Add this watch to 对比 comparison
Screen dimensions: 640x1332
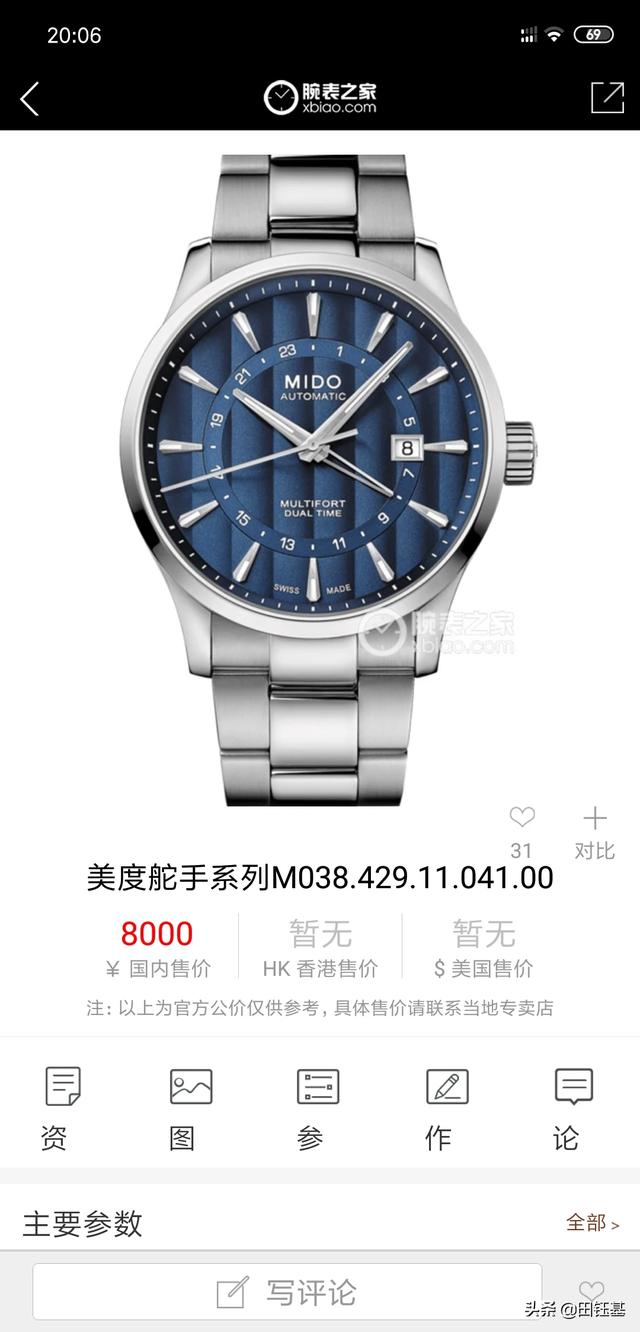click(594, 831)
